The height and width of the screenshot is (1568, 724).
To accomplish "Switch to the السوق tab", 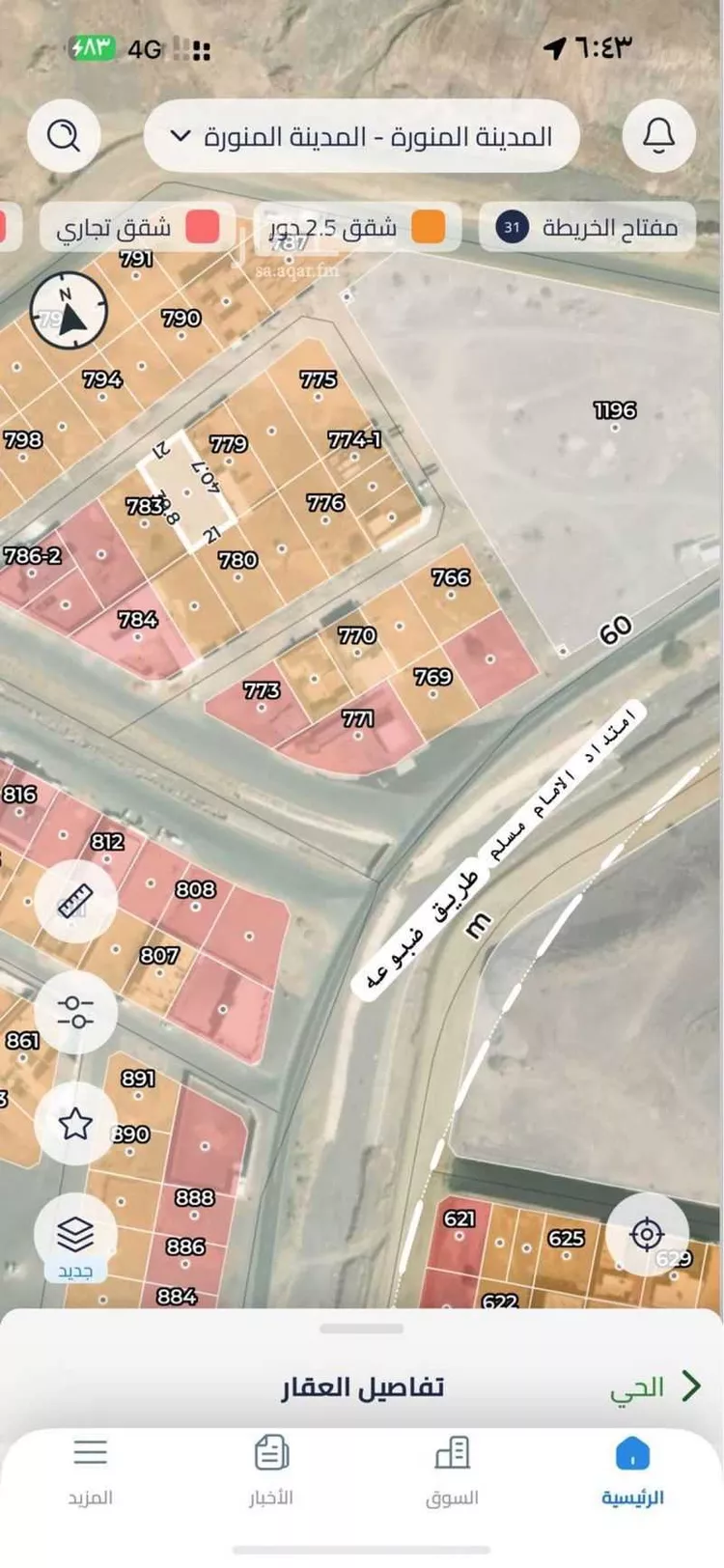I will tap(452, 1471).
